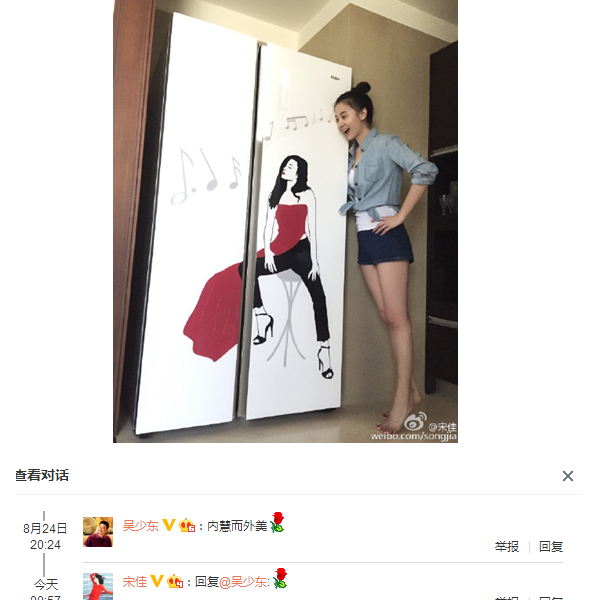Tap 吴少东's avatar picture
Screen dimensions: 600x600
pyautogui.click(x=98, y=532)
